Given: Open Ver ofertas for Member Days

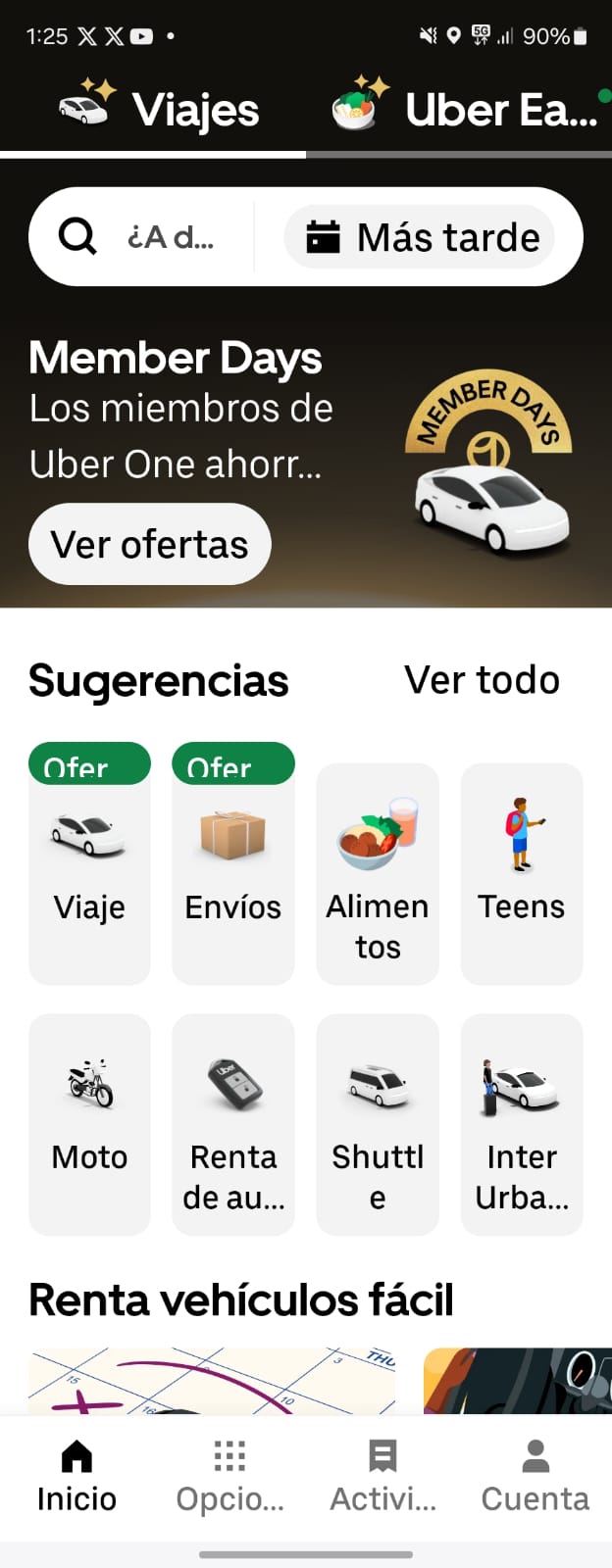Looking at the screenshot, I should tap(149, 544).
